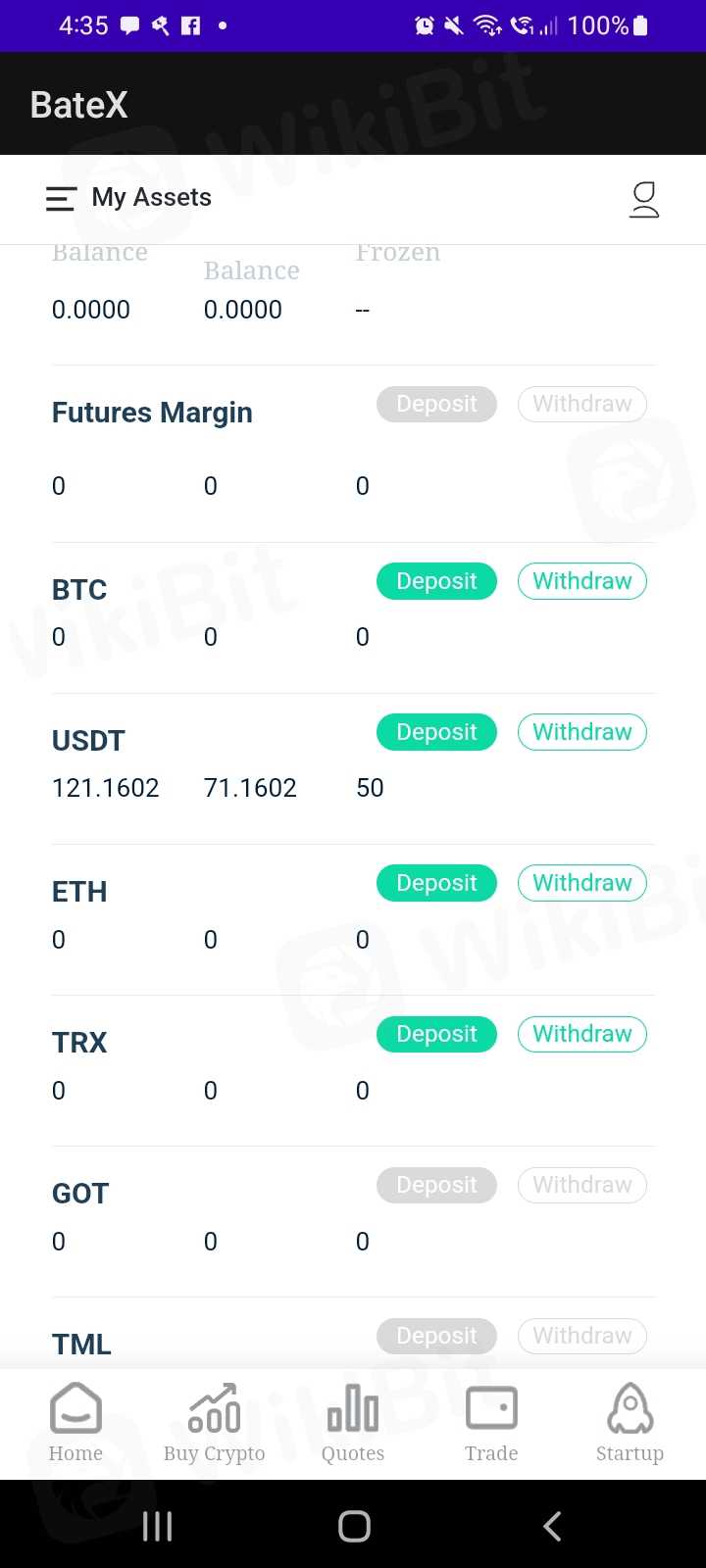Go to the Home tab
This screenshot has width=706, height=1568.
point(76,1423)
